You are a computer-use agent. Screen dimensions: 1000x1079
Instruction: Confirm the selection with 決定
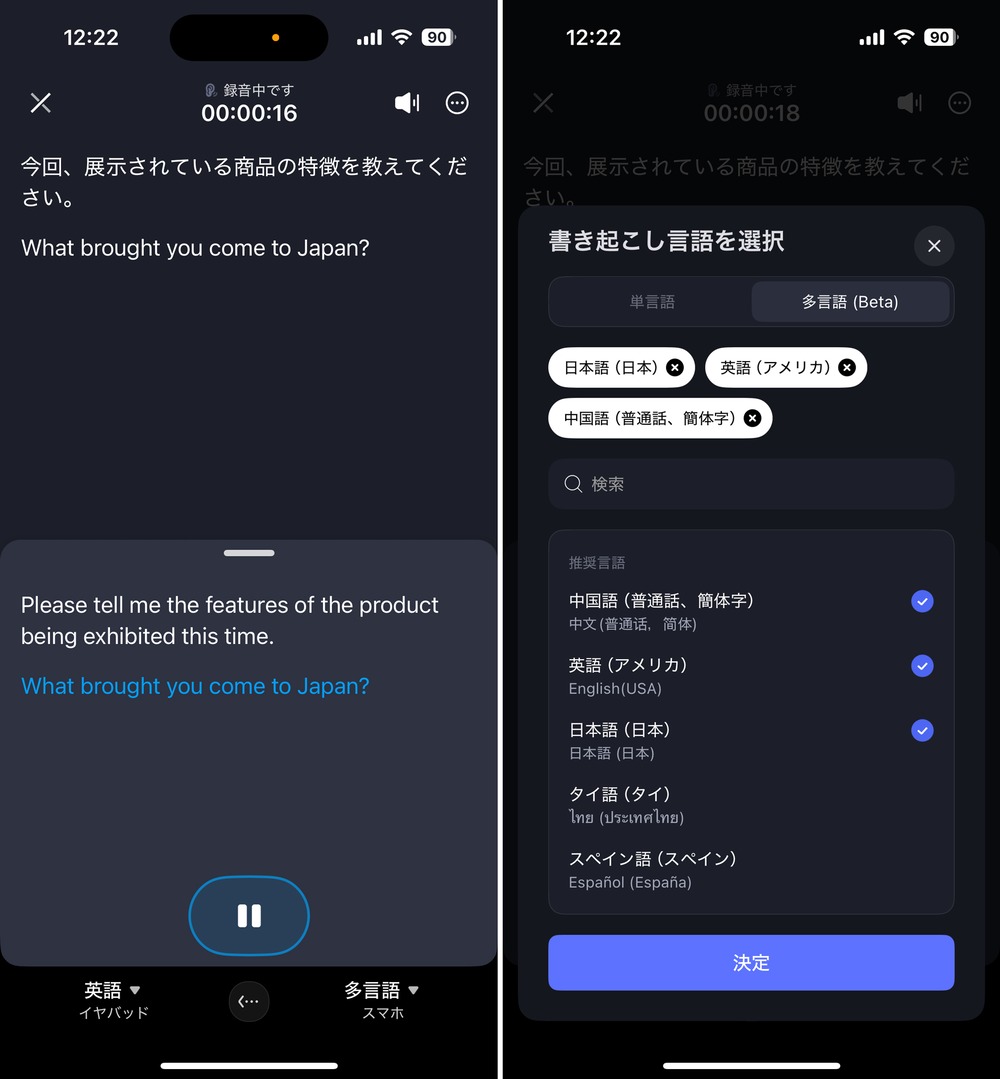pyautogui.click(x=751, y=963)
